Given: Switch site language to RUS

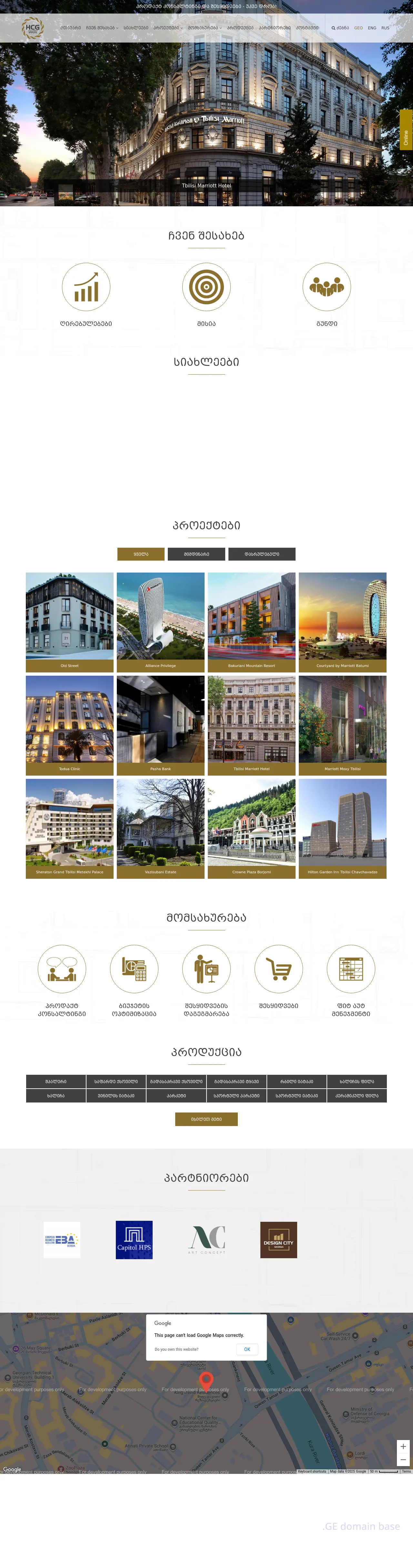Looking at the screenshot, I should click(385, 28).
